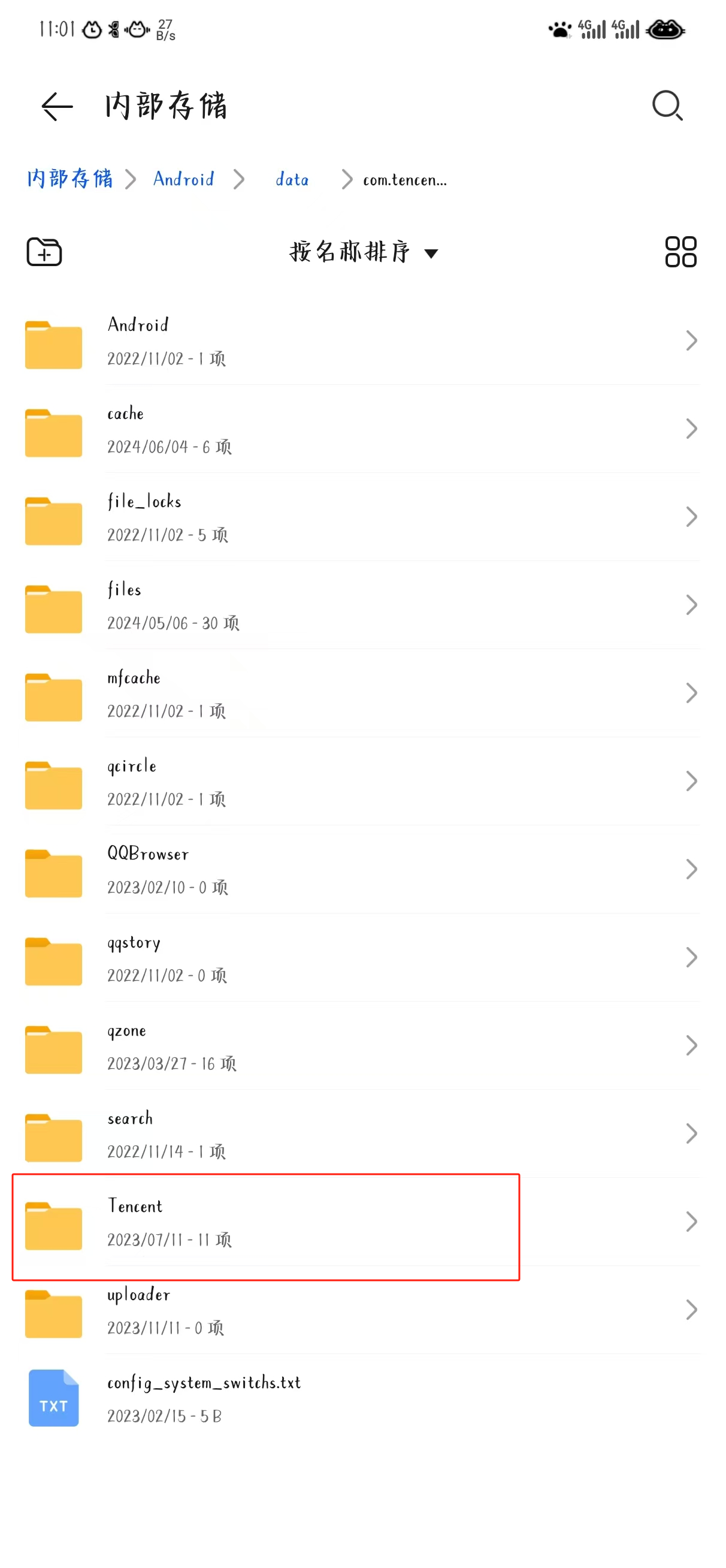Open the search magnifier icon
The image size is (726, 1568).
point(667,106)
